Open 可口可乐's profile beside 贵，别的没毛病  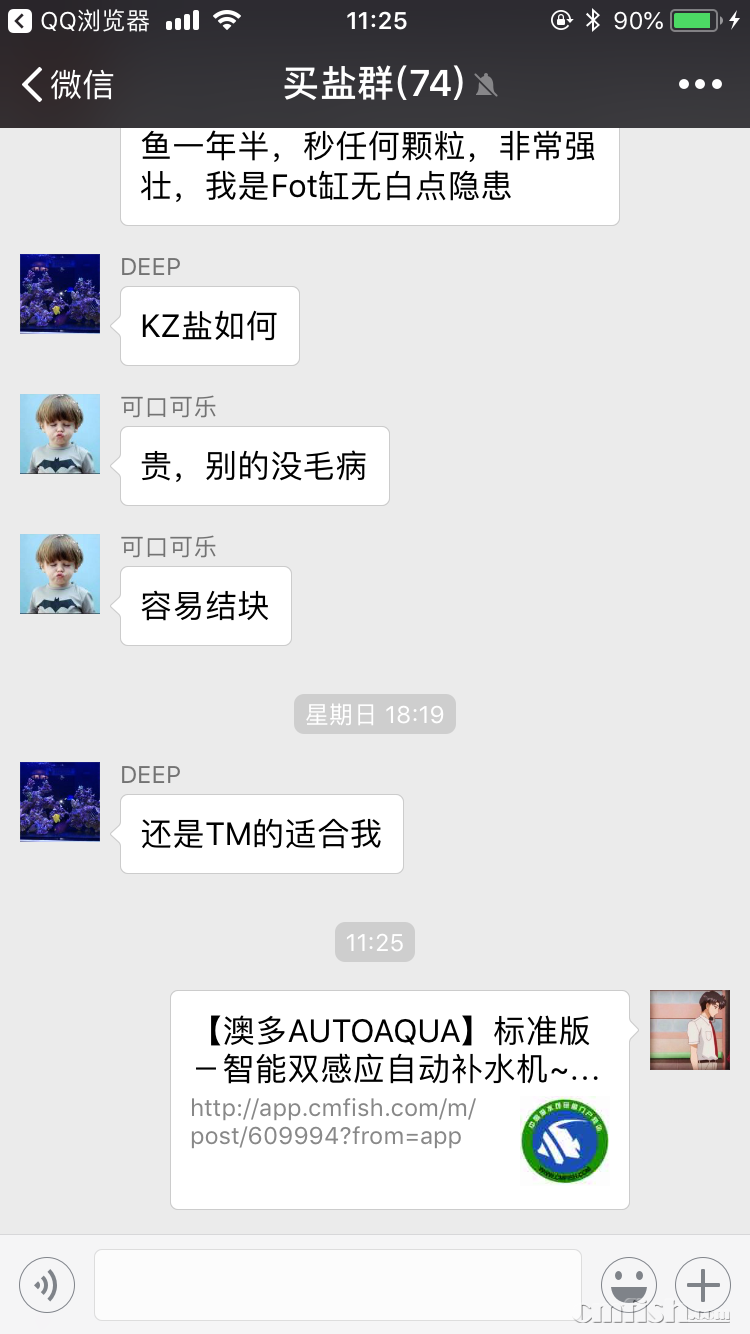[60, 434]
